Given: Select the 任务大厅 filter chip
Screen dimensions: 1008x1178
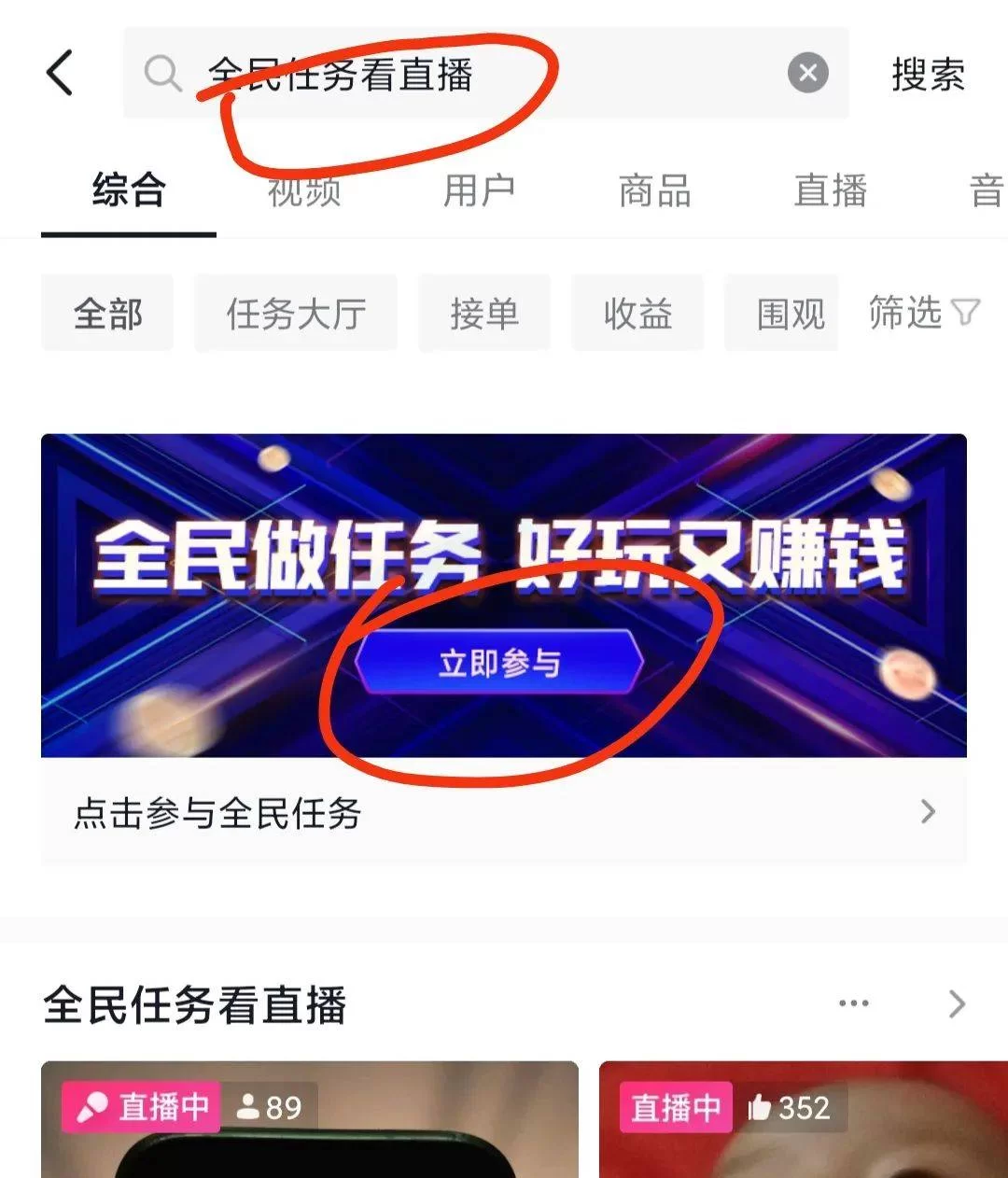Looking at the screenshot, I should [x=296, y=314].
